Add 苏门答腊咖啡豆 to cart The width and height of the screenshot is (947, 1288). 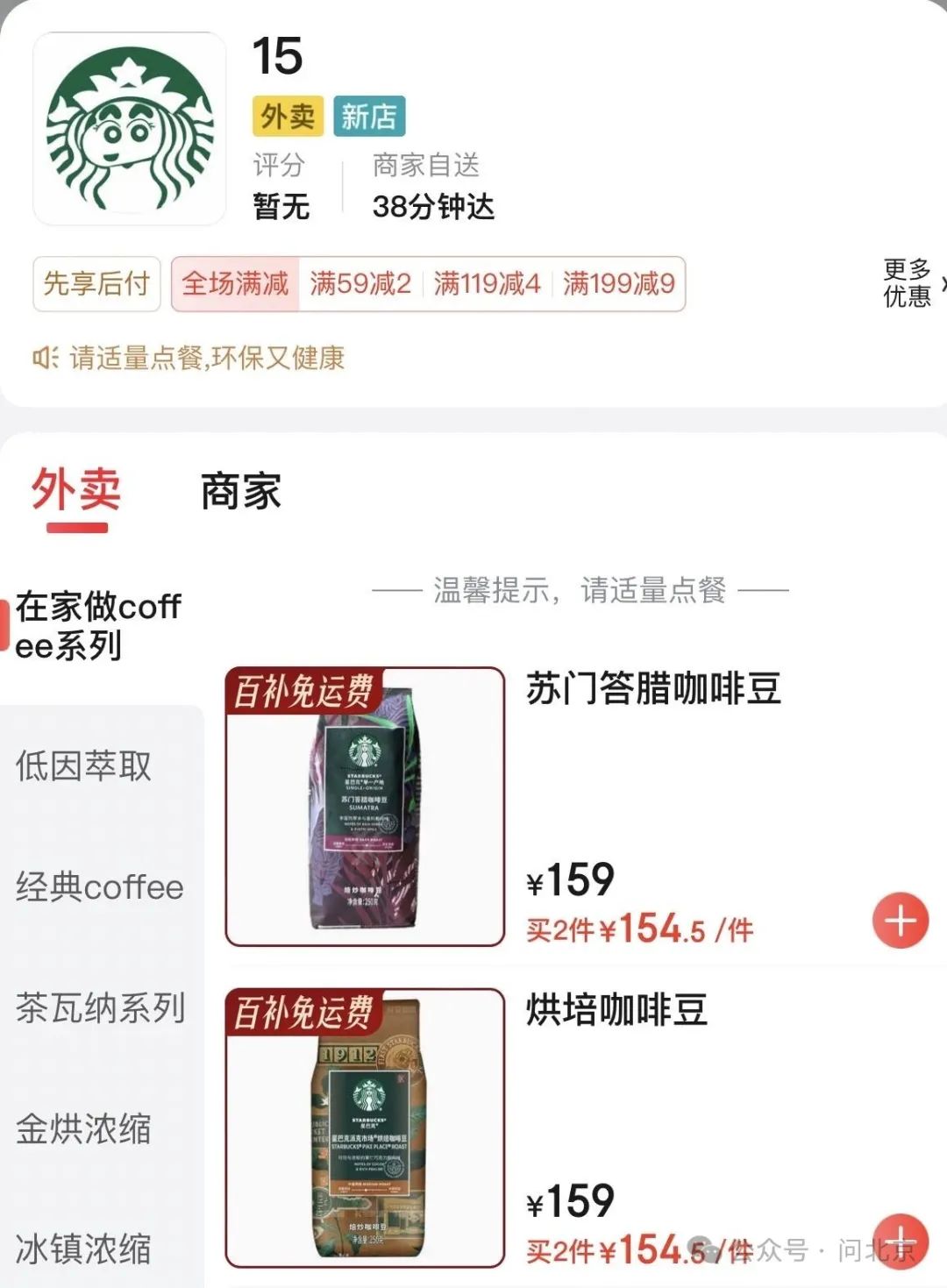[x=900, y=921]
